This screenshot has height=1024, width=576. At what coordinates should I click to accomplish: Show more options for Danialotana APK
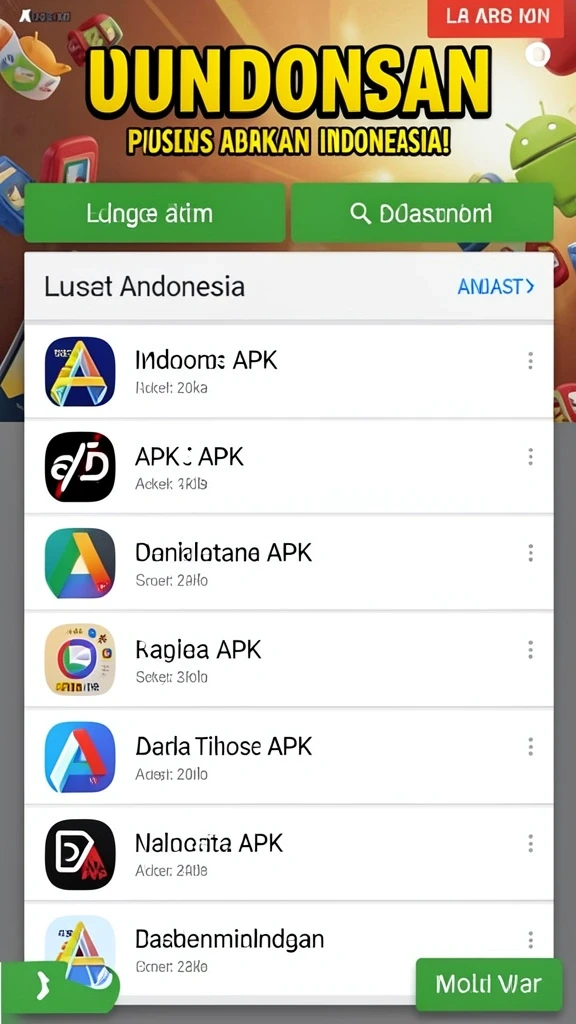[x=530, y=553]
